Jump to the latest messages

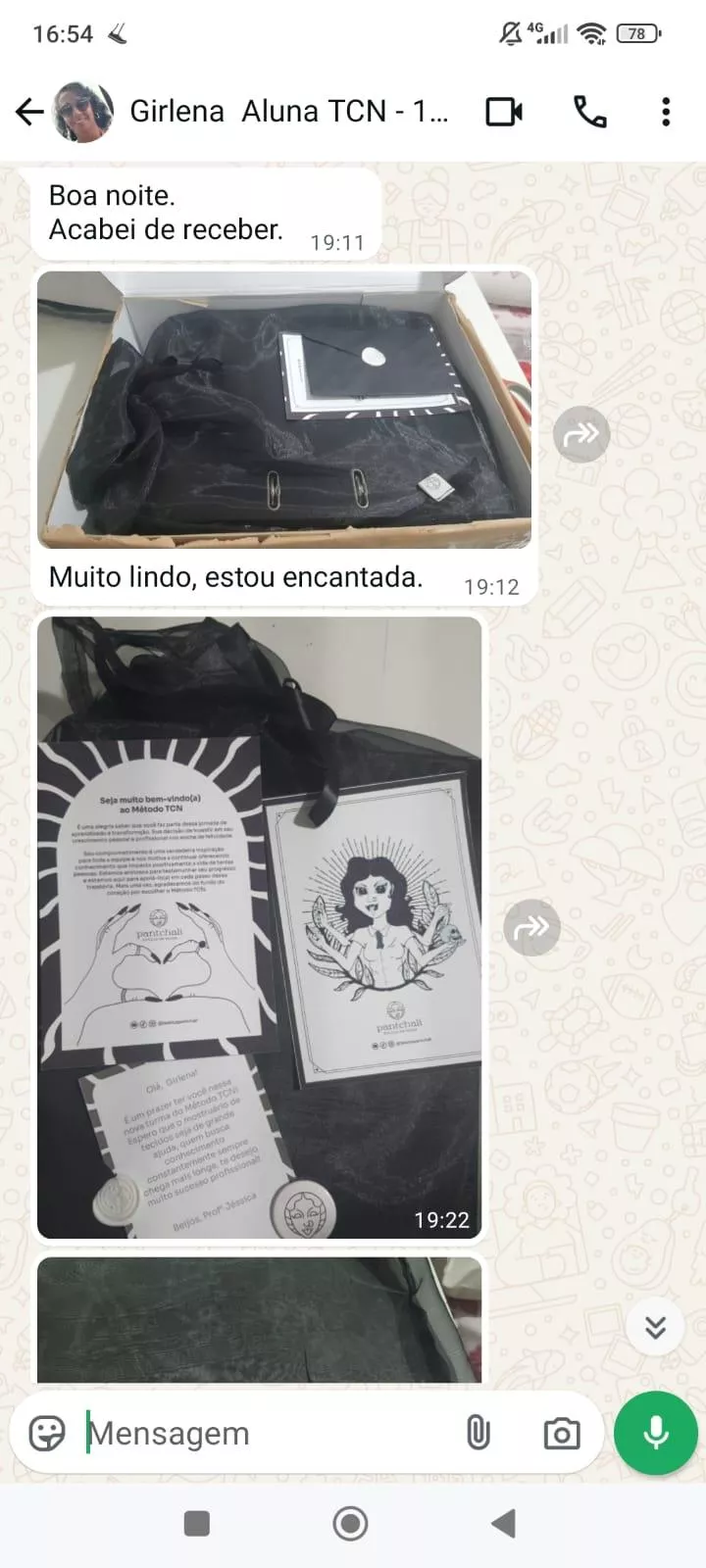655,1327
